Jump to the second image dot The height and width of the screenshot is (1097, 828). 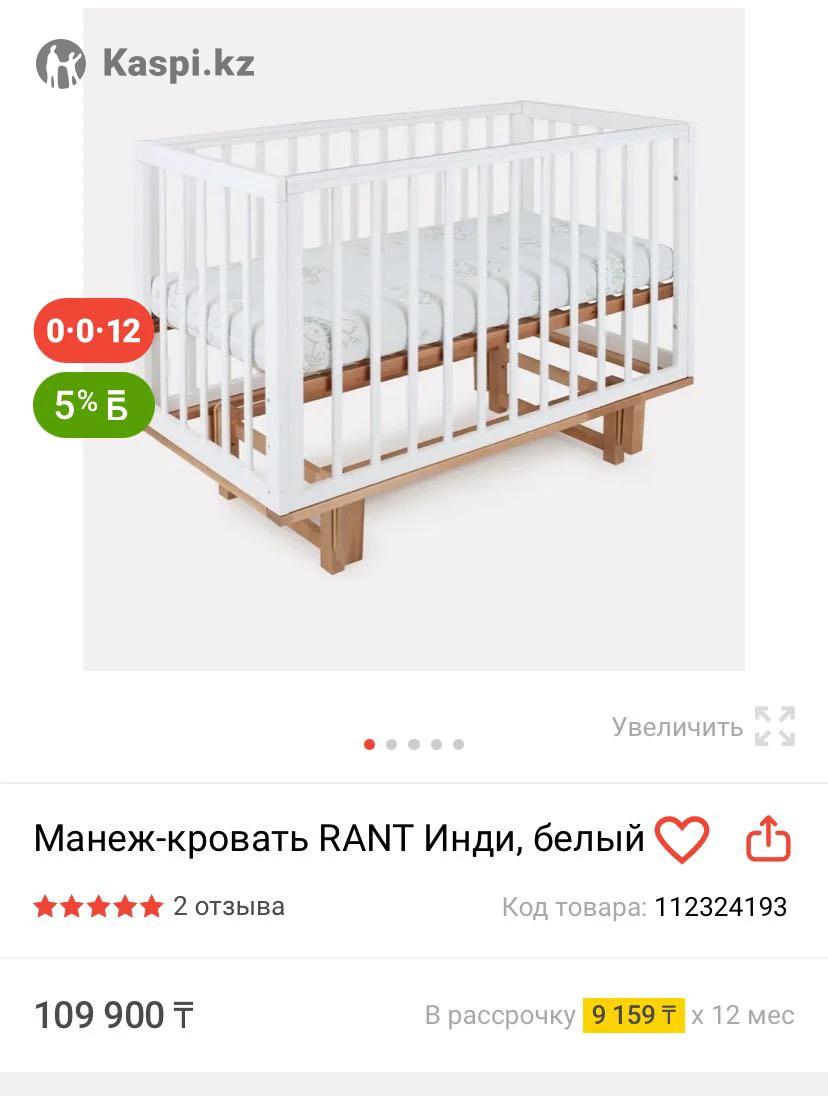point(392,744)
